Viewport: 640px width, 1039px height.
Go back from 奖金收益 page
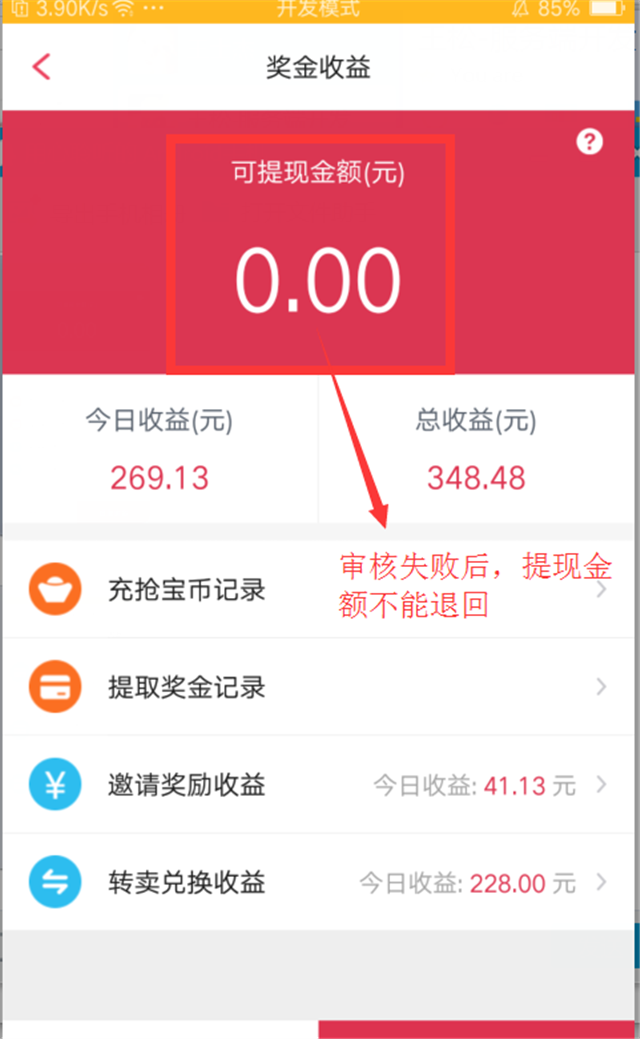coord(41,67)
